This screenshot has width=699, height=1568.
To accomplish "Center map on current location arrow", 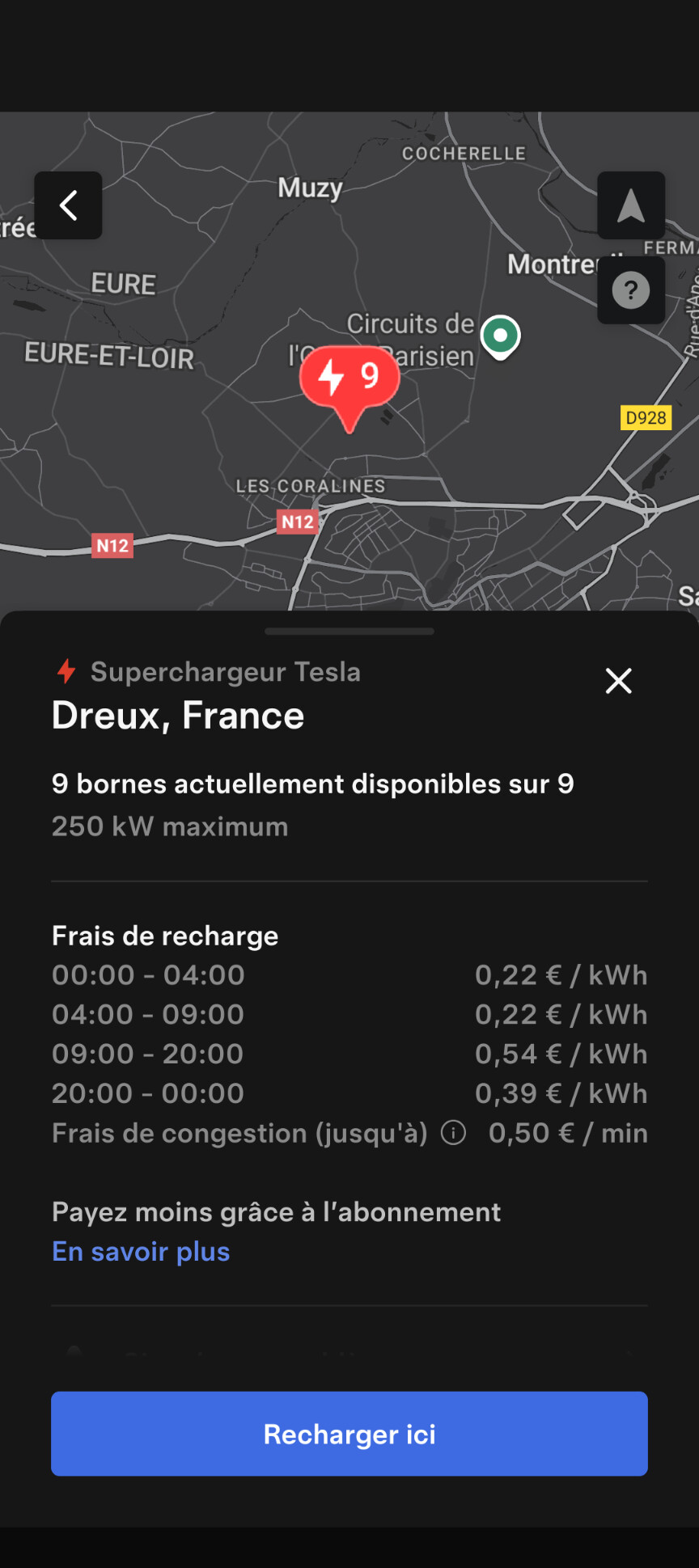I will [x=631, y=205].
